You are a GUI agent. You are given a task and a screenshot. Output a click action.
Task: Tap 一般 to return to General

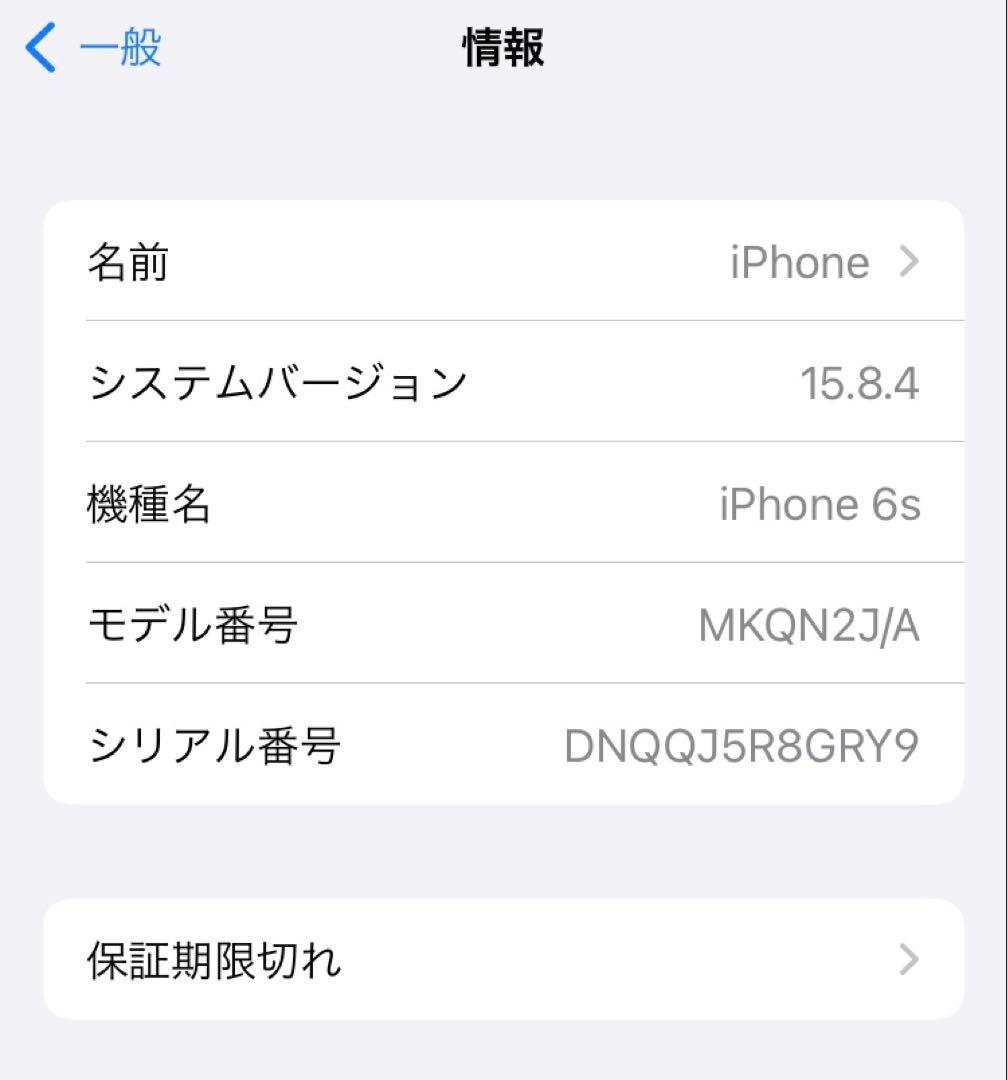[x=115, y=47]
